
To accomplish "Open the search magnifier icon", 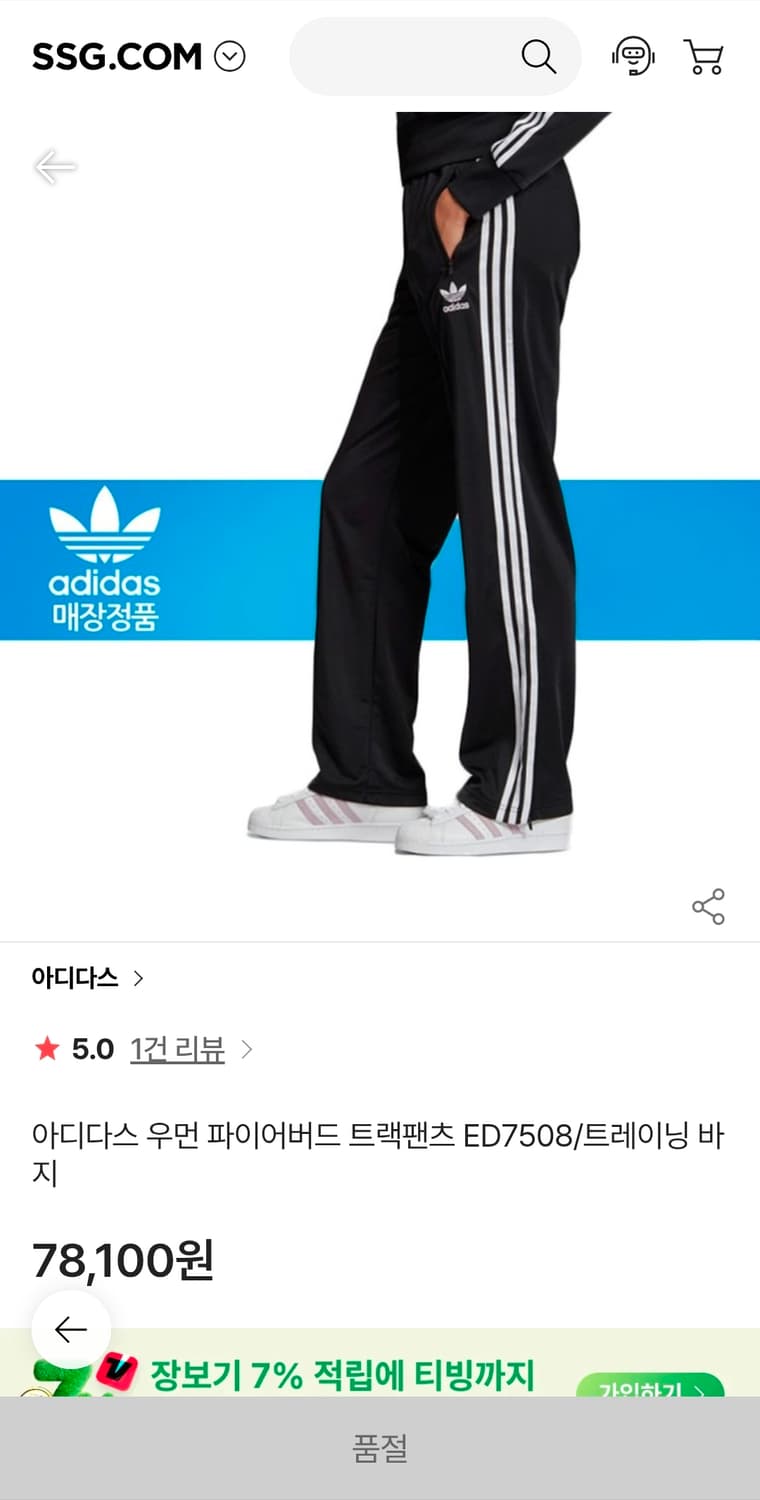I will click(x=538, y=56).
